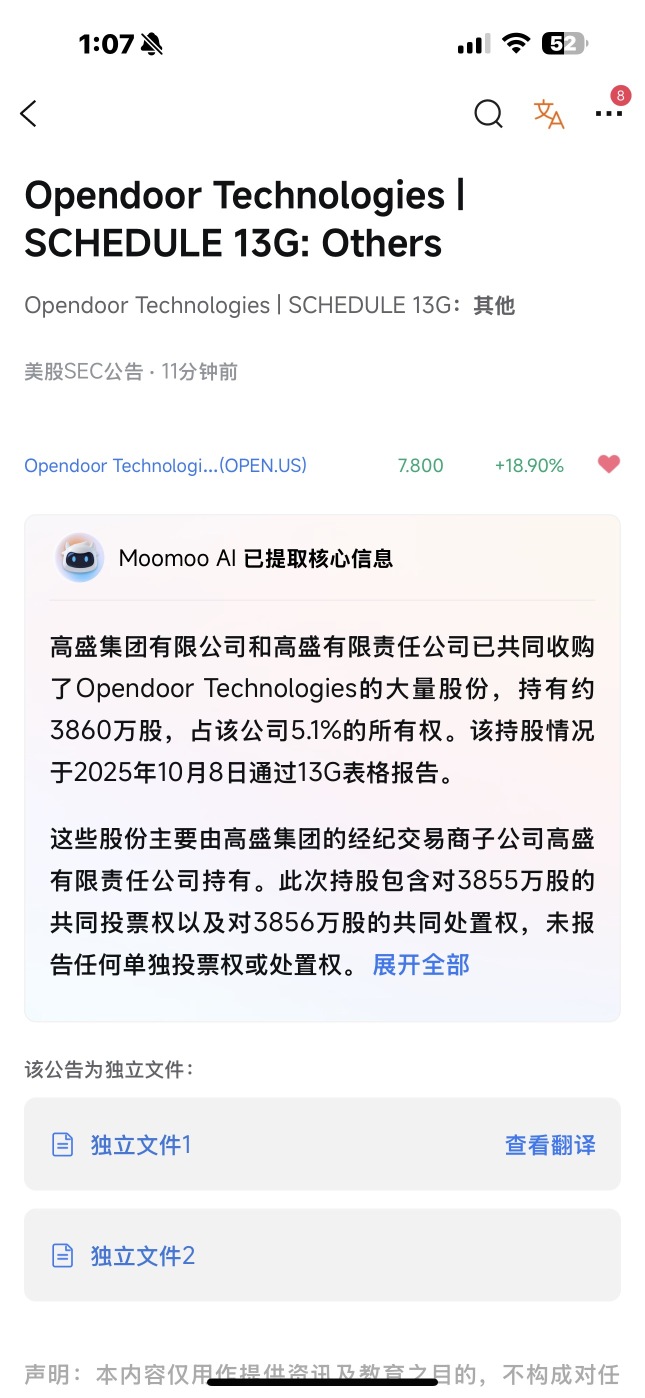
Task: Tap the translate icon in header
Action: click(x=549, y=114)
